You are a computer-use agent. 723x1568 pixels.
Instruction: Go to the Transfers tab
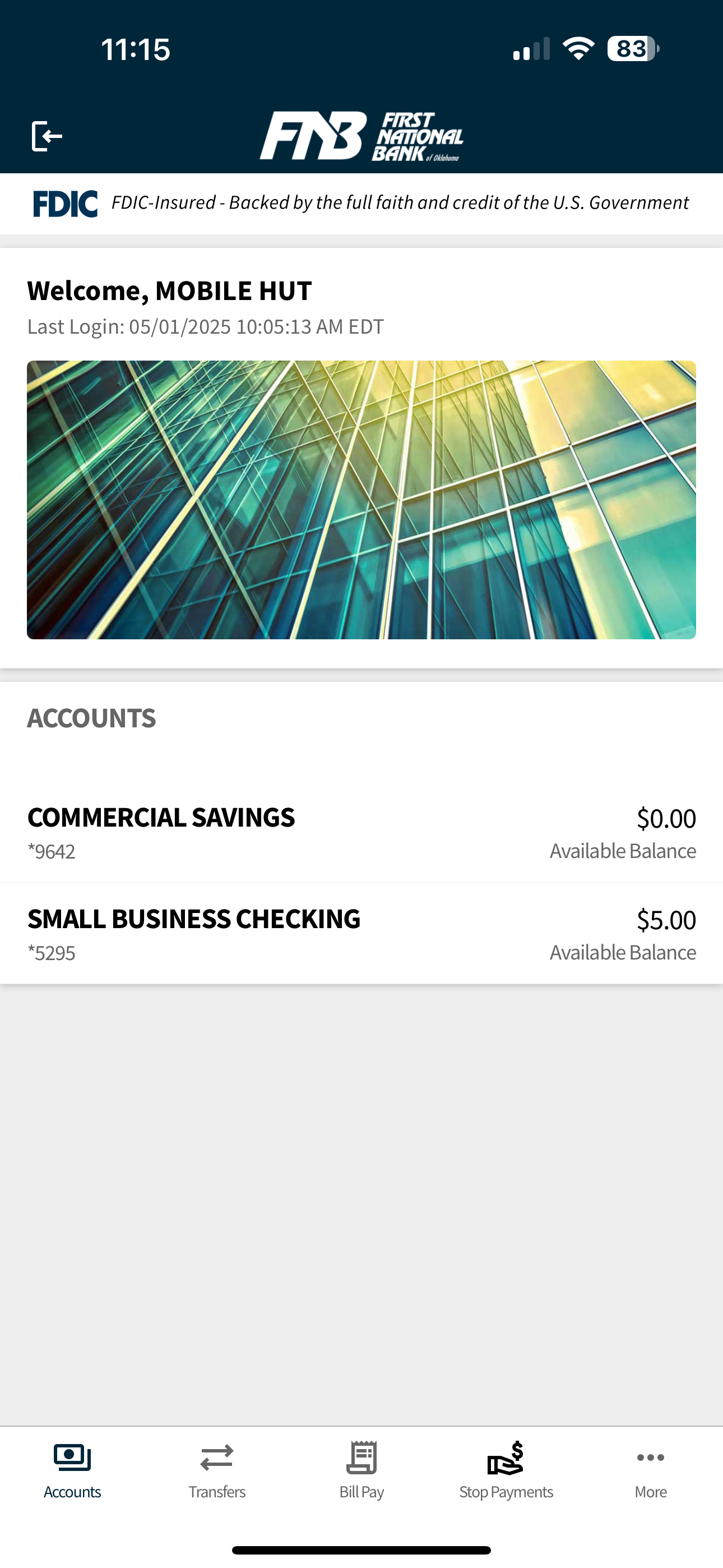pos(217,1470)
